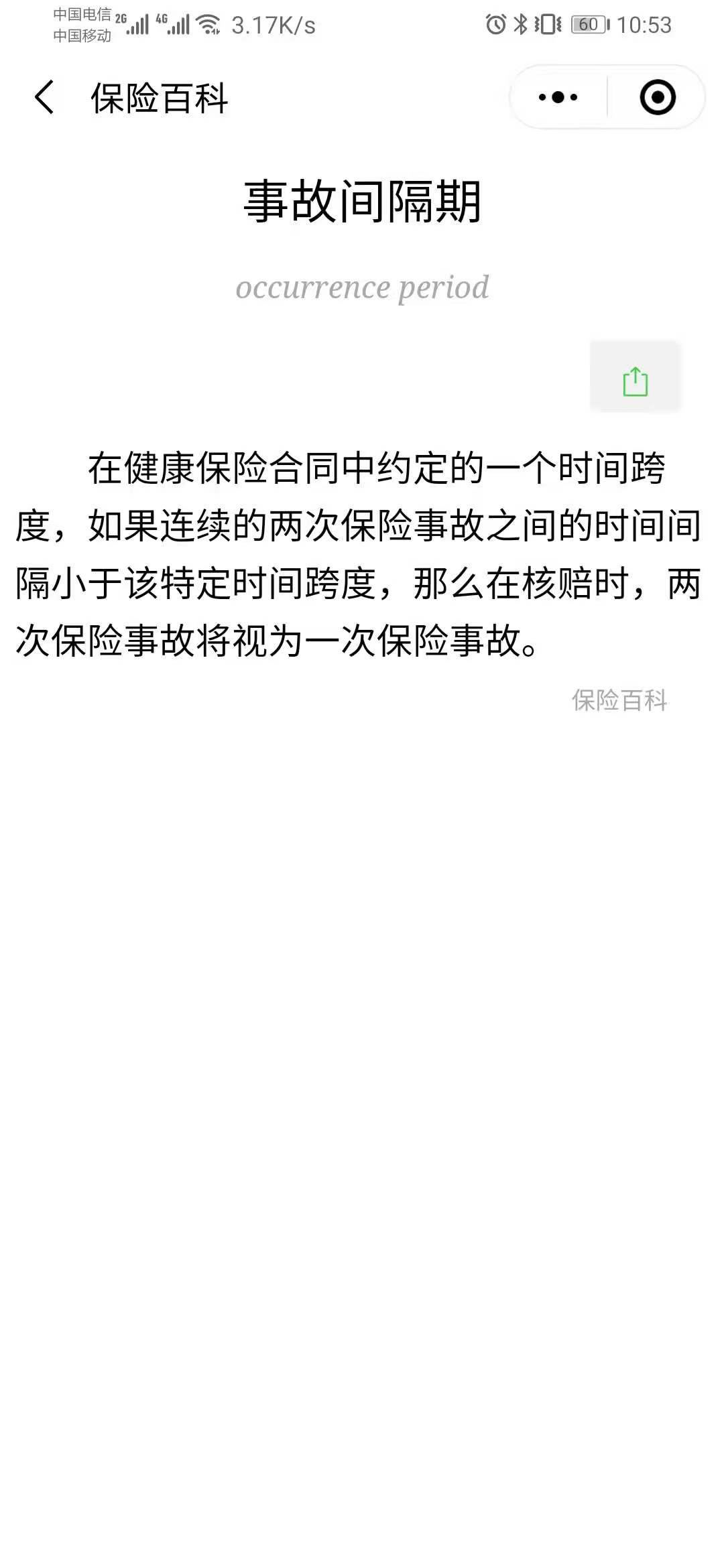Screen dimensions: 724x1568
Task: Close the mini program via circle button
Action: click(x=657, y=98)
